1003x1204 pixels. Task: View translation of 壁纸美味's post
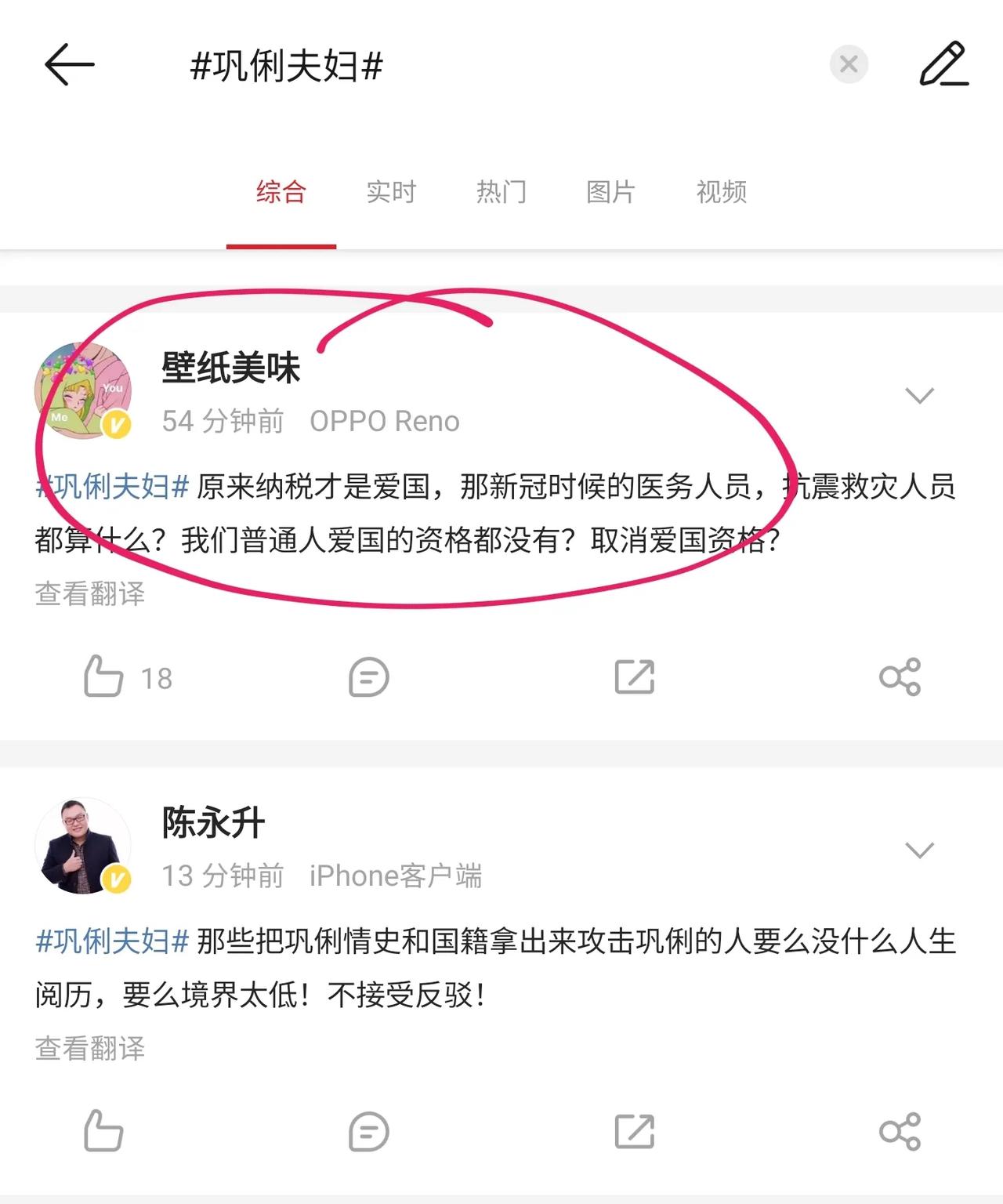coord(90,593)
